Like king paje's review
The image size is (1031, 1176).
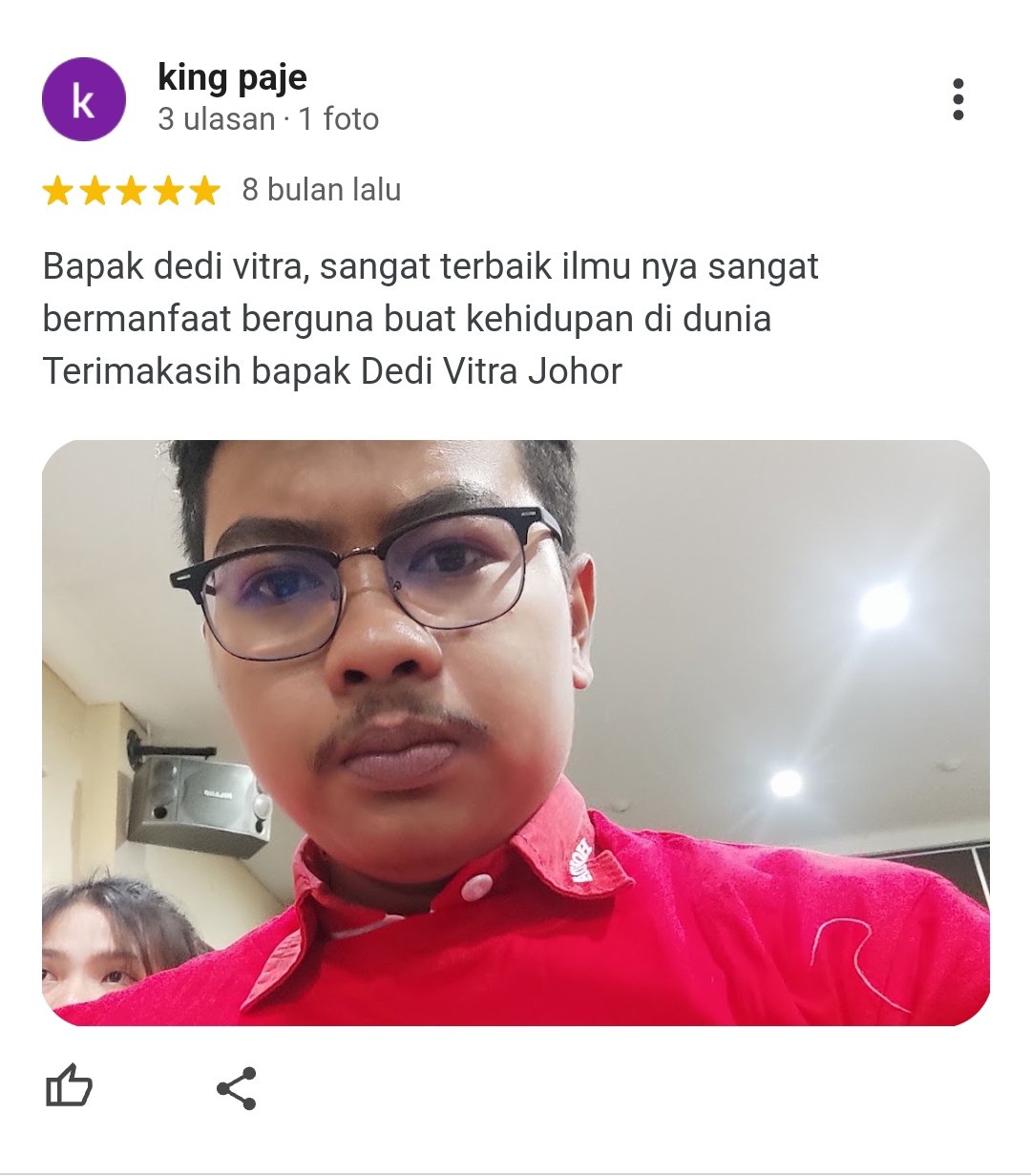point(69,1087)
